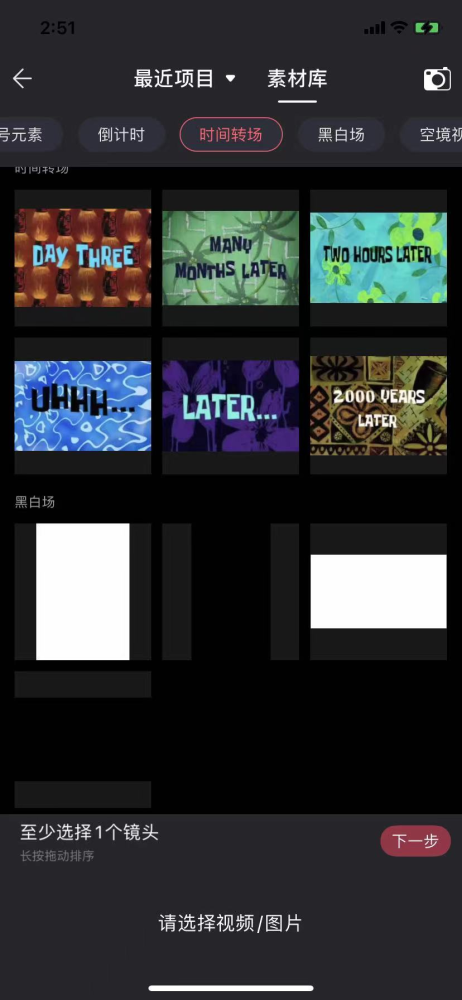Go back with the arrow icon
The width and height of the screenshot is (462, 1000).
coord(22,78)
